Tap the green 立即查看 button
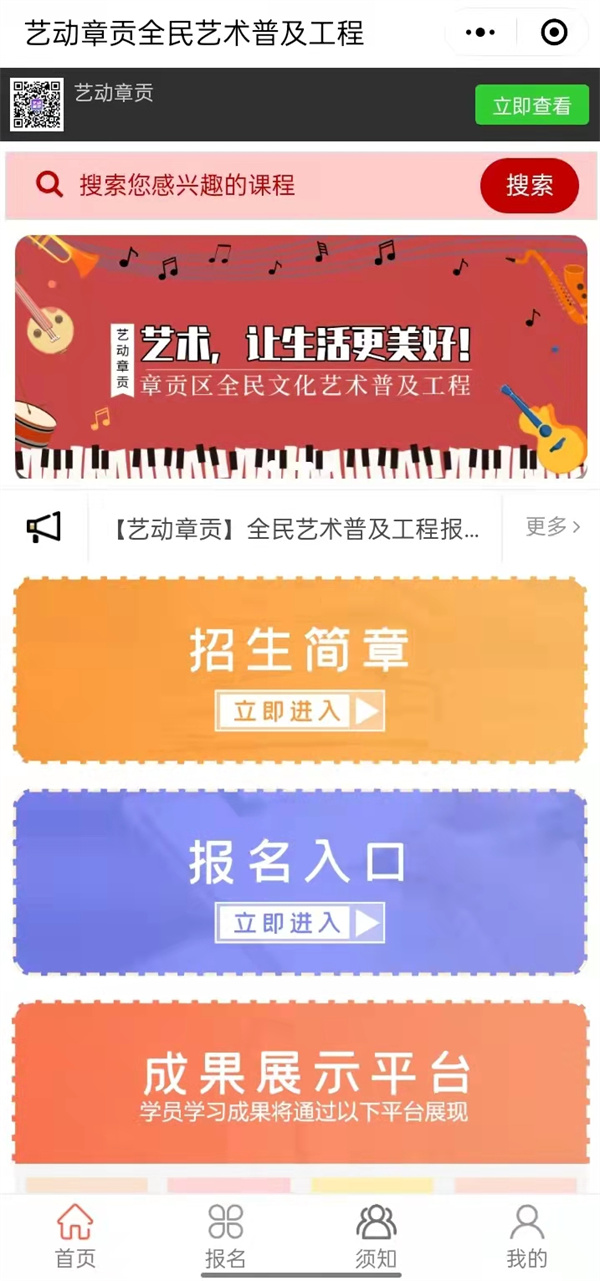Image resolution: width=600 pixels, height=1281 pixels. (x=531, y=105)
